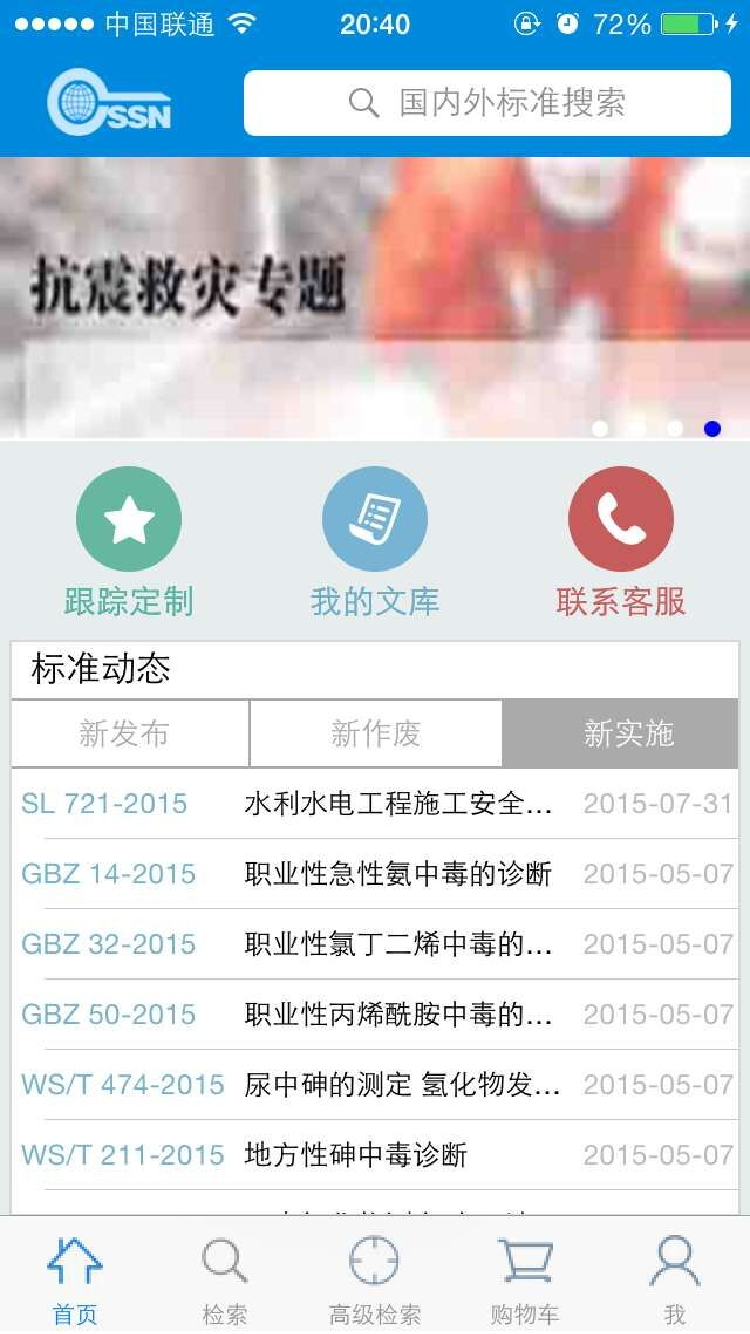Switch to the 新作废 tab
This screenshot has height=1334, width=750.
coord(374,733)
